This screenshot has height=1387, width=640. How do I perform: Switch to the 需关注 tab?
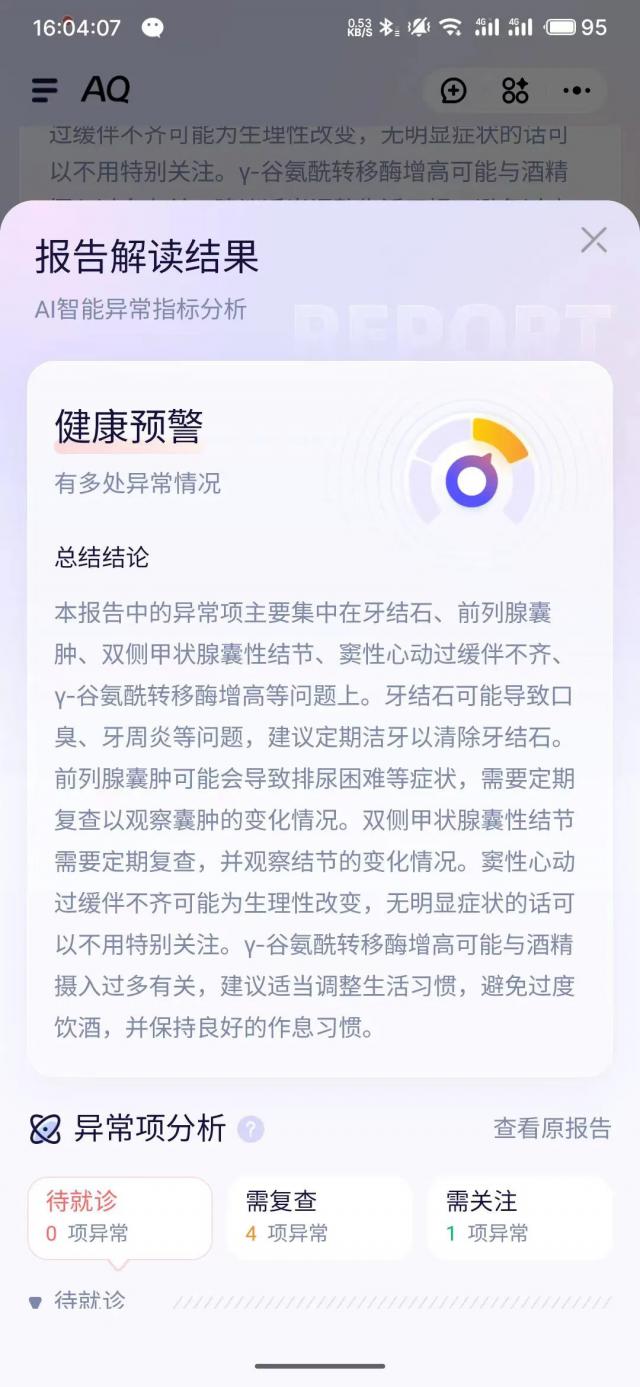(519, 1216)
